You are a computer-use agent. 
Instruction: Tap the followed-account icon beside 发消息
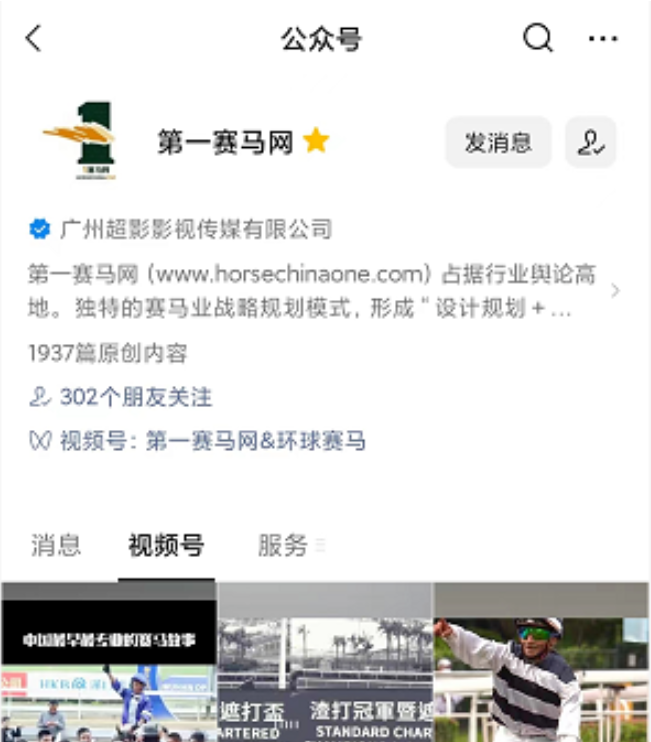tap(591, 142)
